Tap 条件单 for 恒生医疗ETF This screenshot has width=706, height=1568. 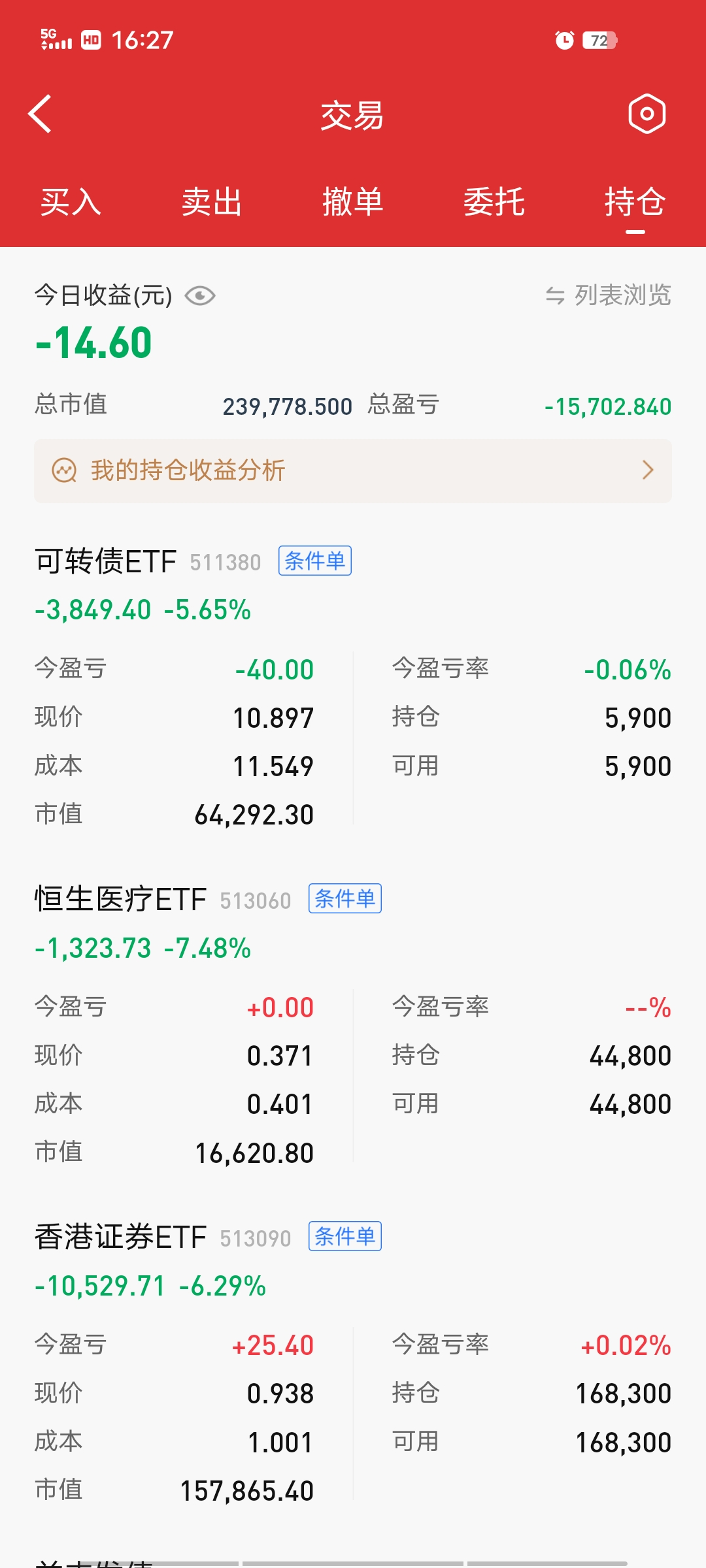[345, 899]
